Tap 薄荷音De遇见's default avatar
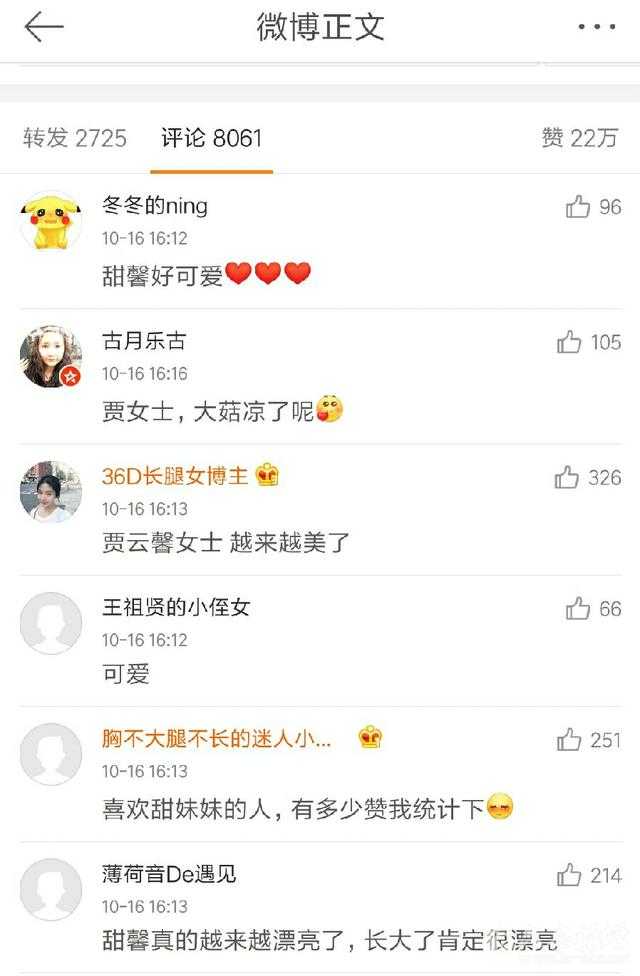The height and width of the screenshot is (976, 640). [x=51, y=889]
